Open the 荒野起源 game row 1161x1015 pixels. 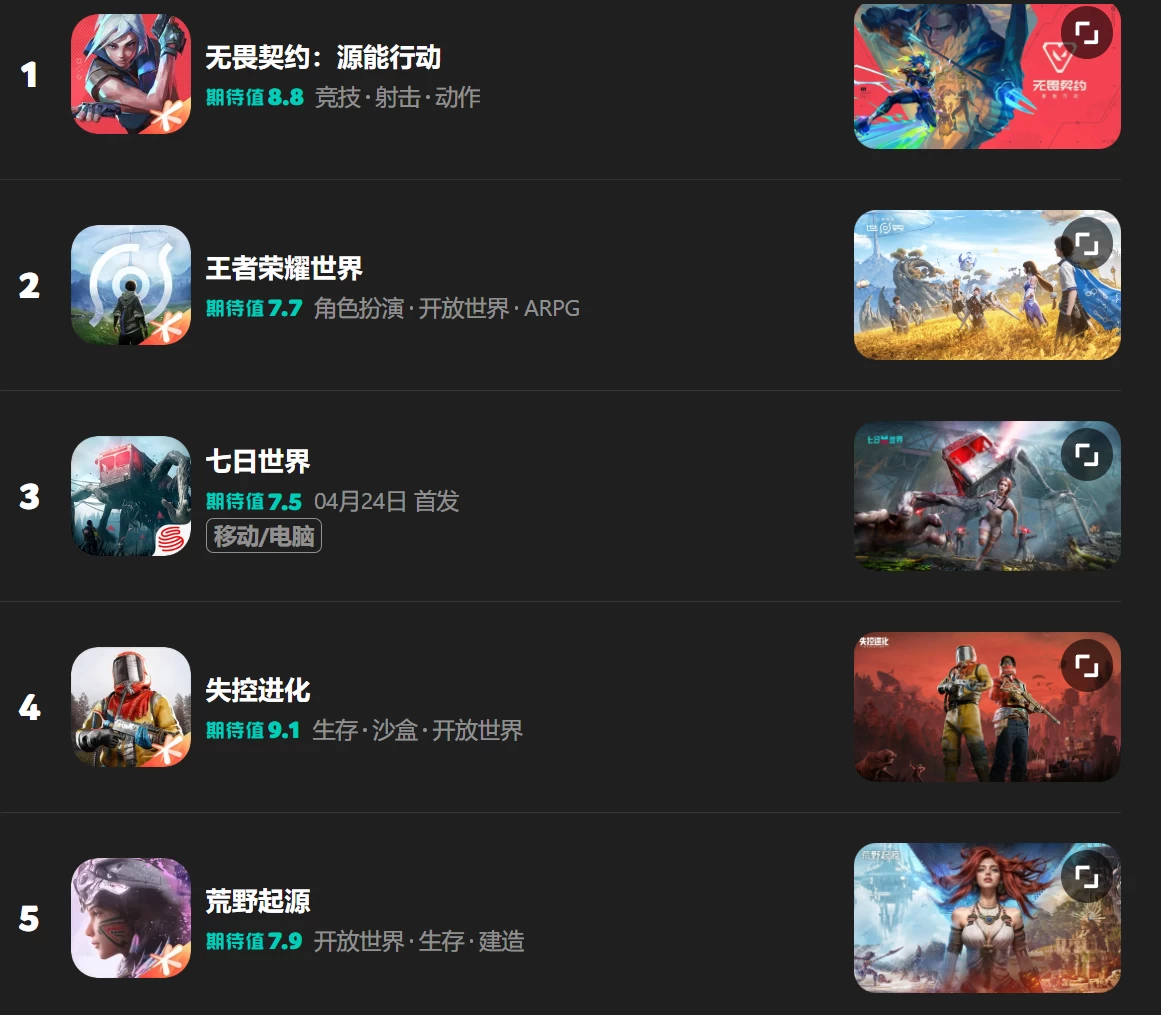tap(258, 902)
